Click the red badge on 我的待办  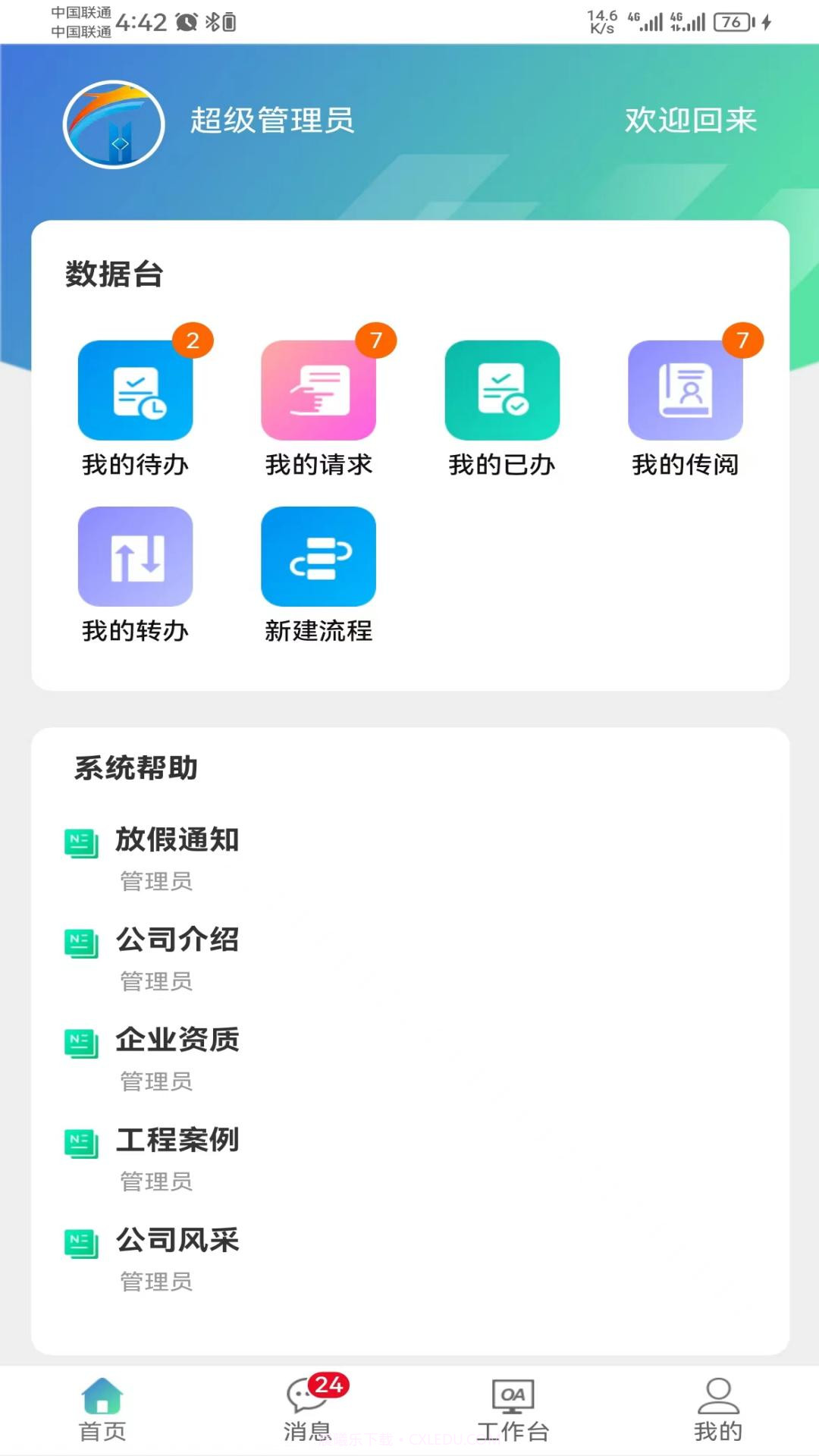pyautogui.click(x=192, y=340)
